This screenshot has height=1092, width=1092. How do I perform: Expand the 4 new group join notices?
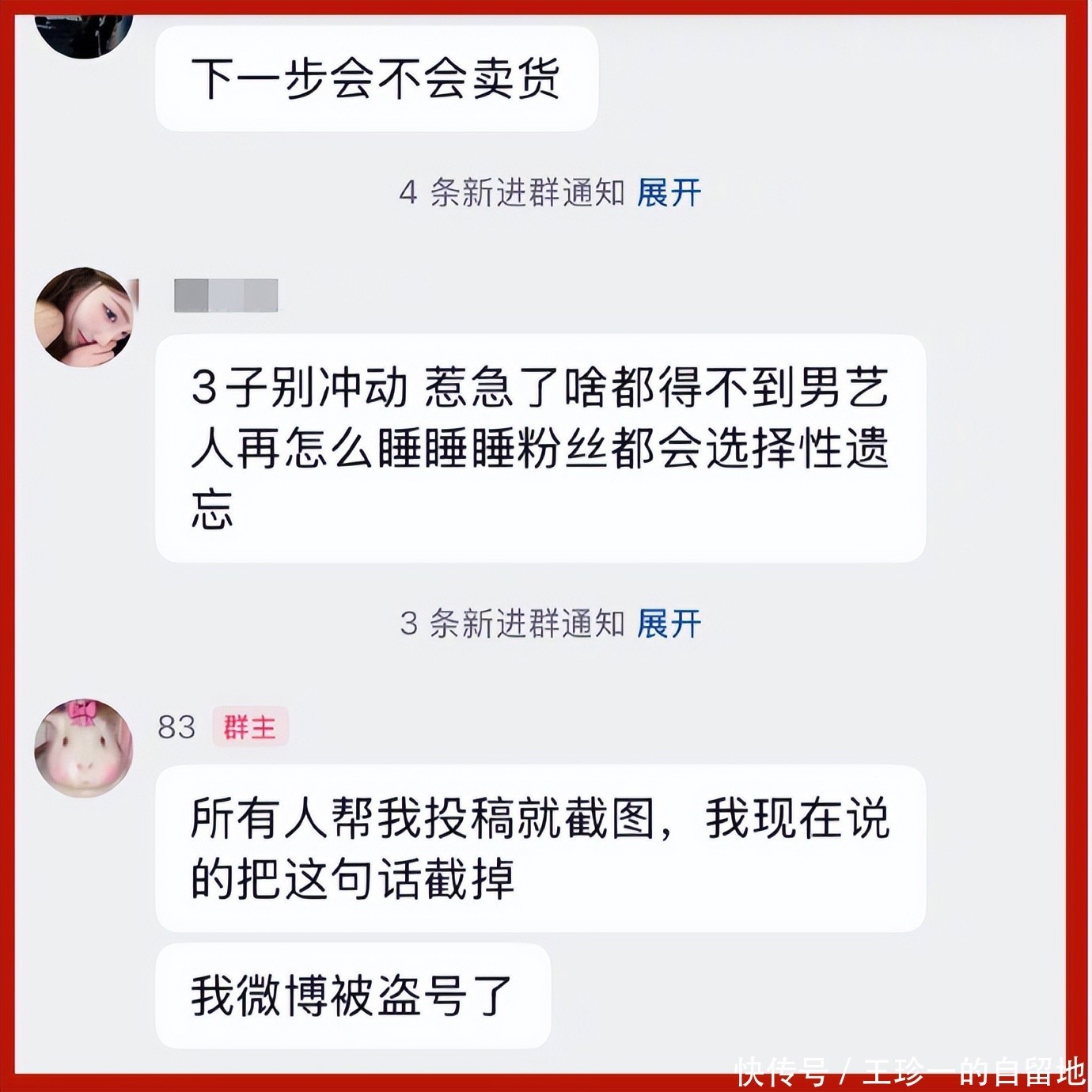pos(669,192)
